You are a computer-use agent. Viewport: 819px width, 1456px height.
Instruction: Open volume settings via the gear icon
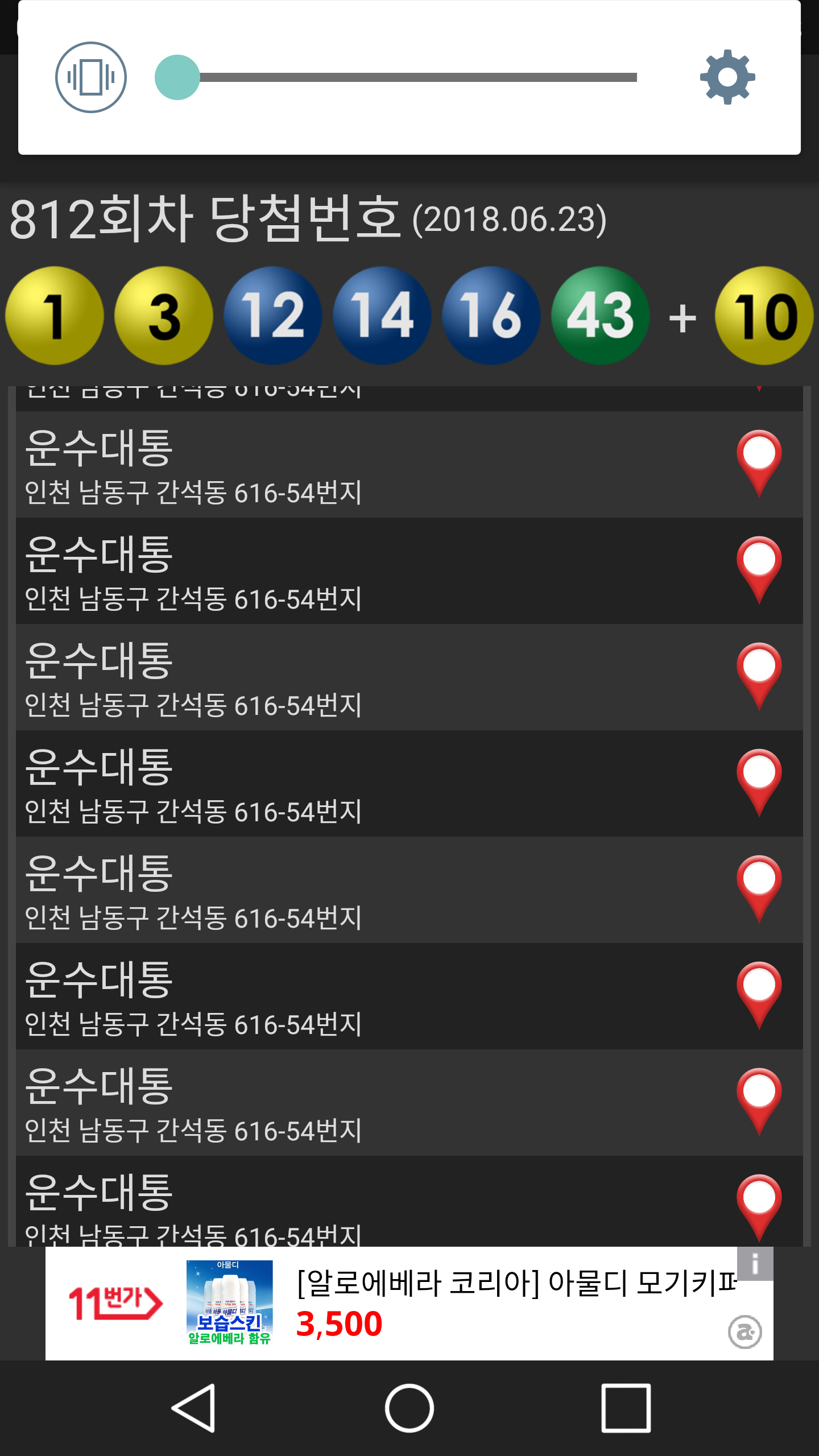click(x=727, y=77)
